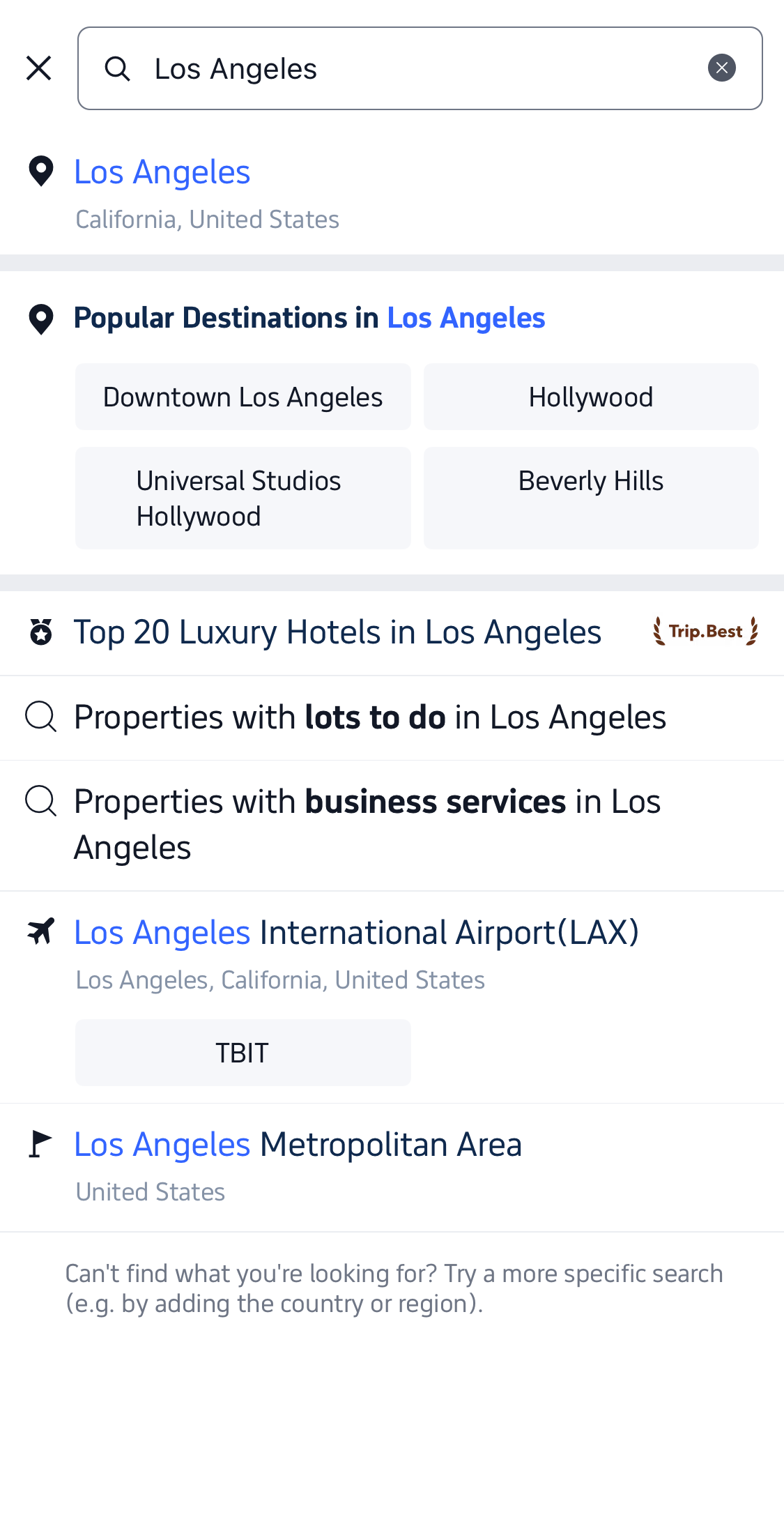Choose the TBIT terminal option
The width and height of the screenshot is (784, 1540).
[x=243, y=1053]
